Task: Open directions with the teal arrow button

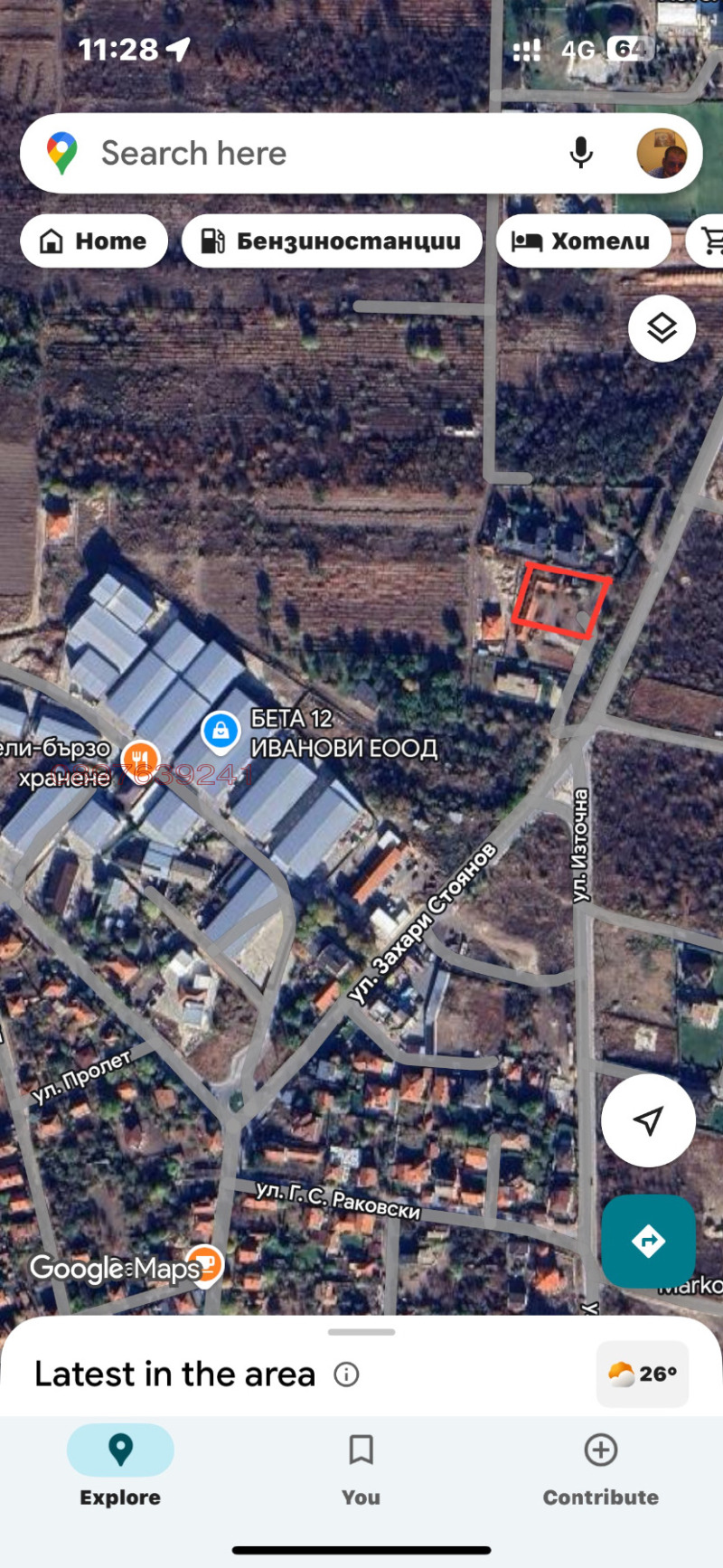Action: [648, 1241]
